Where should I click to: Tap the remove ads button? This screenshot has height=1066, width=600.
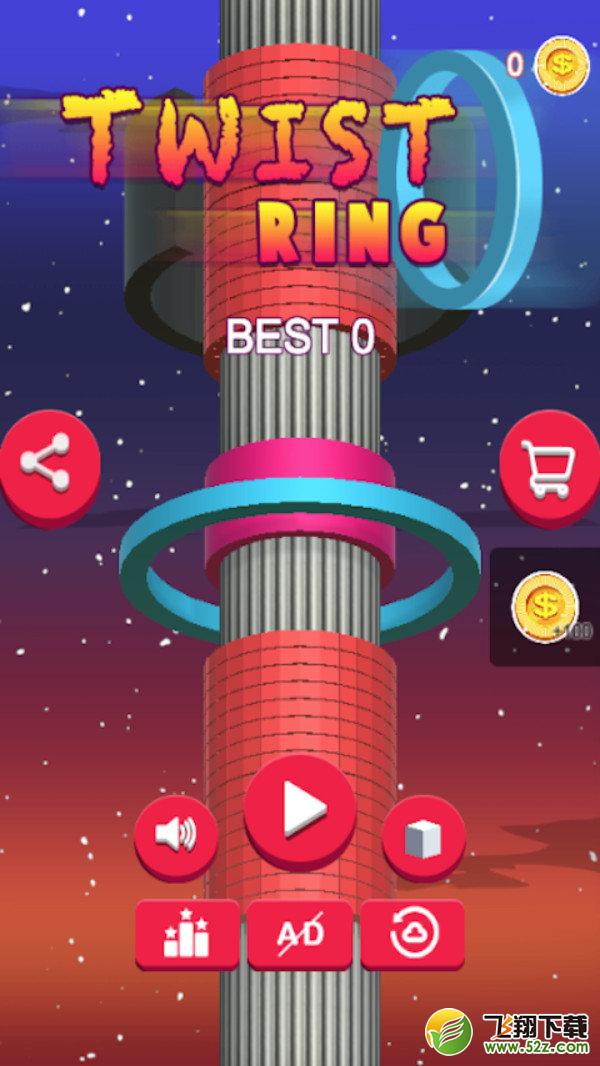(x=300, y=935)
